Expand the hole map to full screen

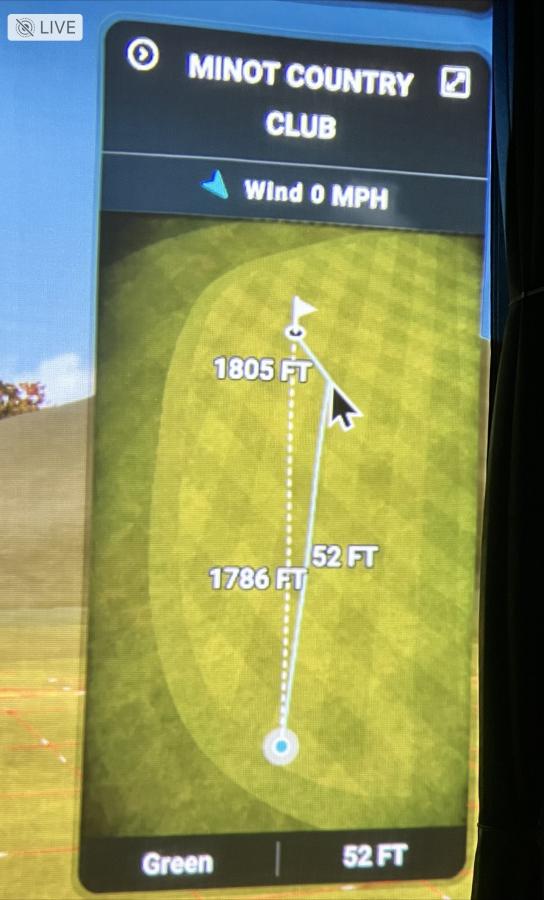[454, 82]
